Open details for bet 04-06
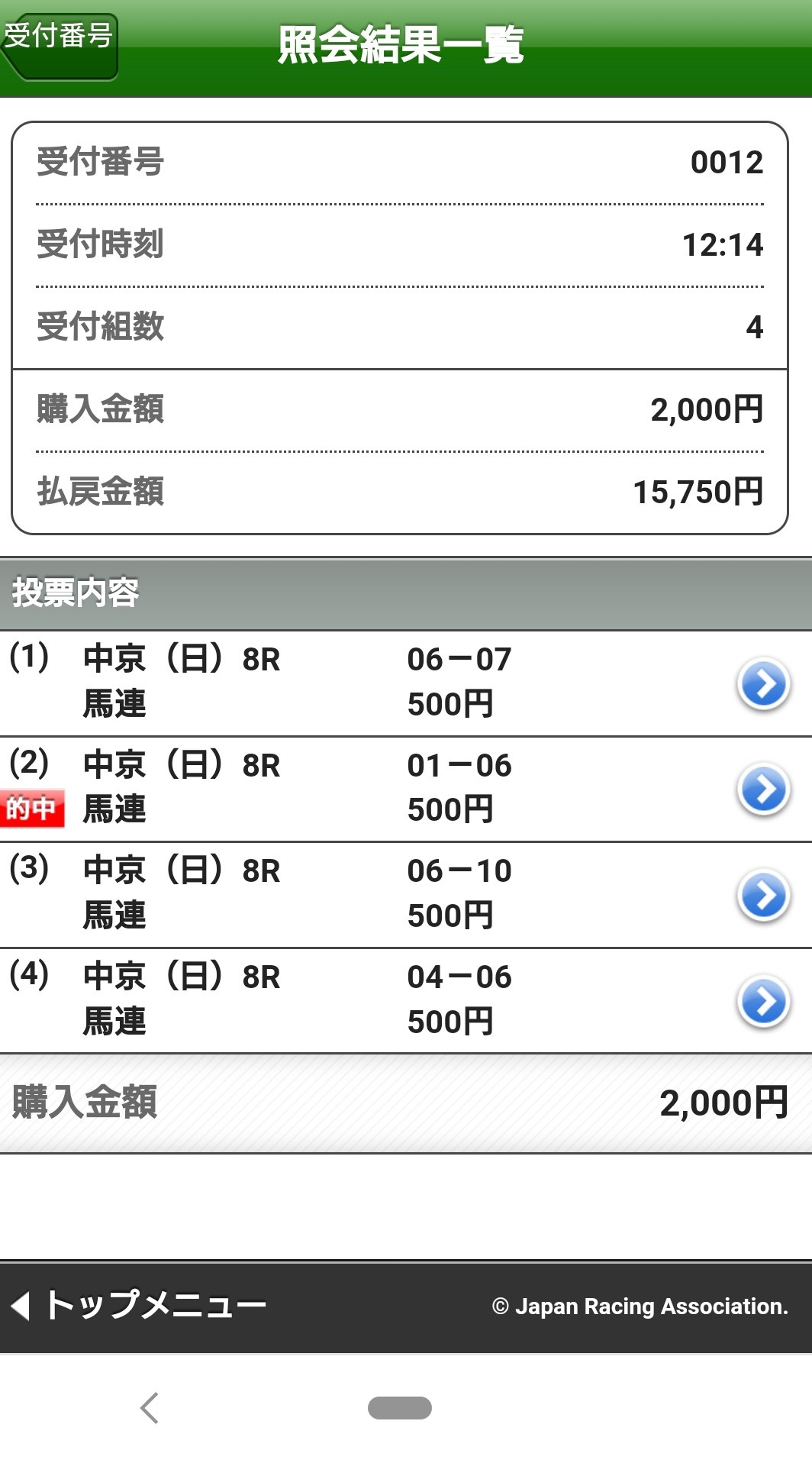This screenshot has width=812, height=1463. click(762, 1001)
